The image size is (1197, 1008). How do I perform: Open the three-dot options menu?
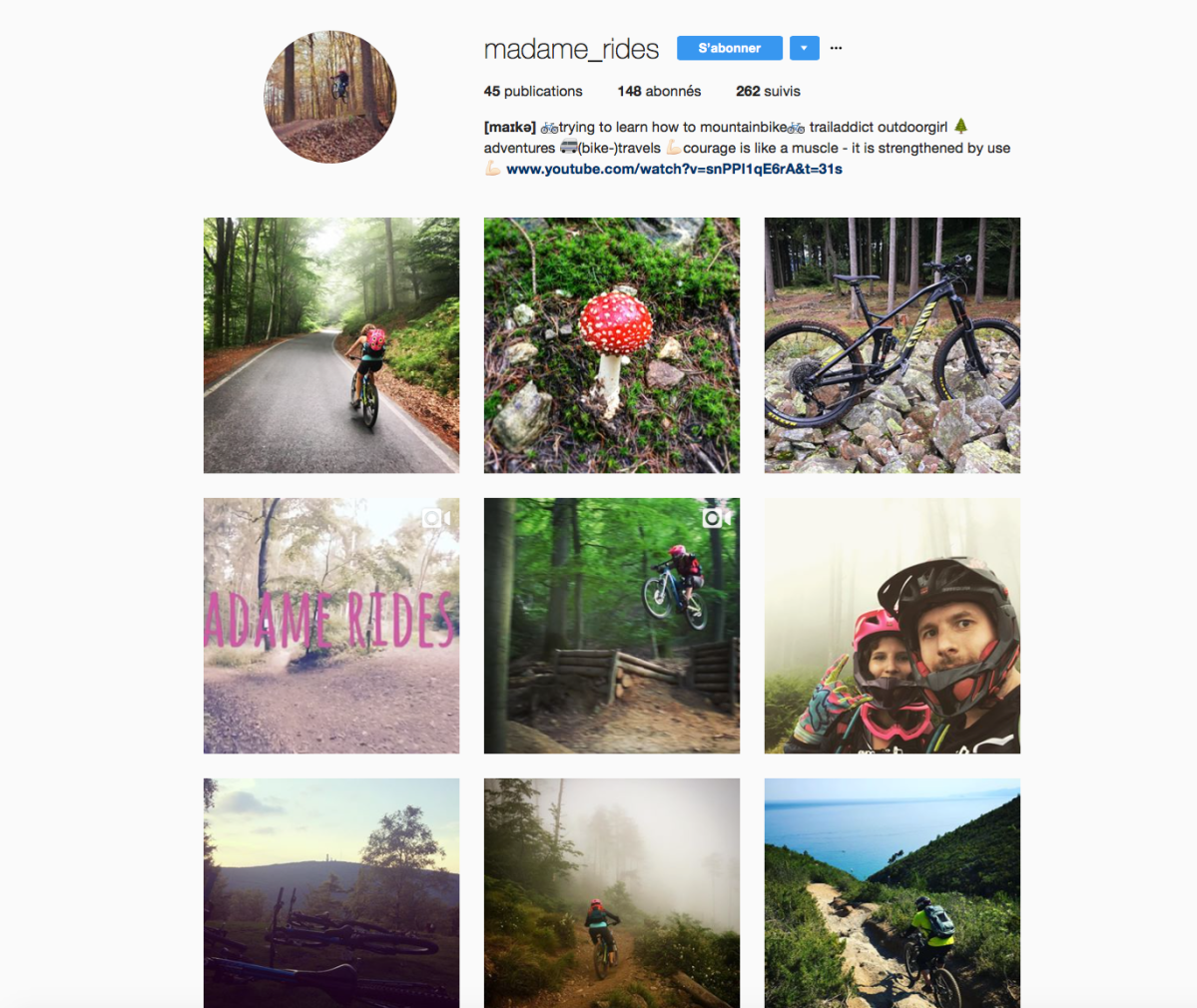836,48
